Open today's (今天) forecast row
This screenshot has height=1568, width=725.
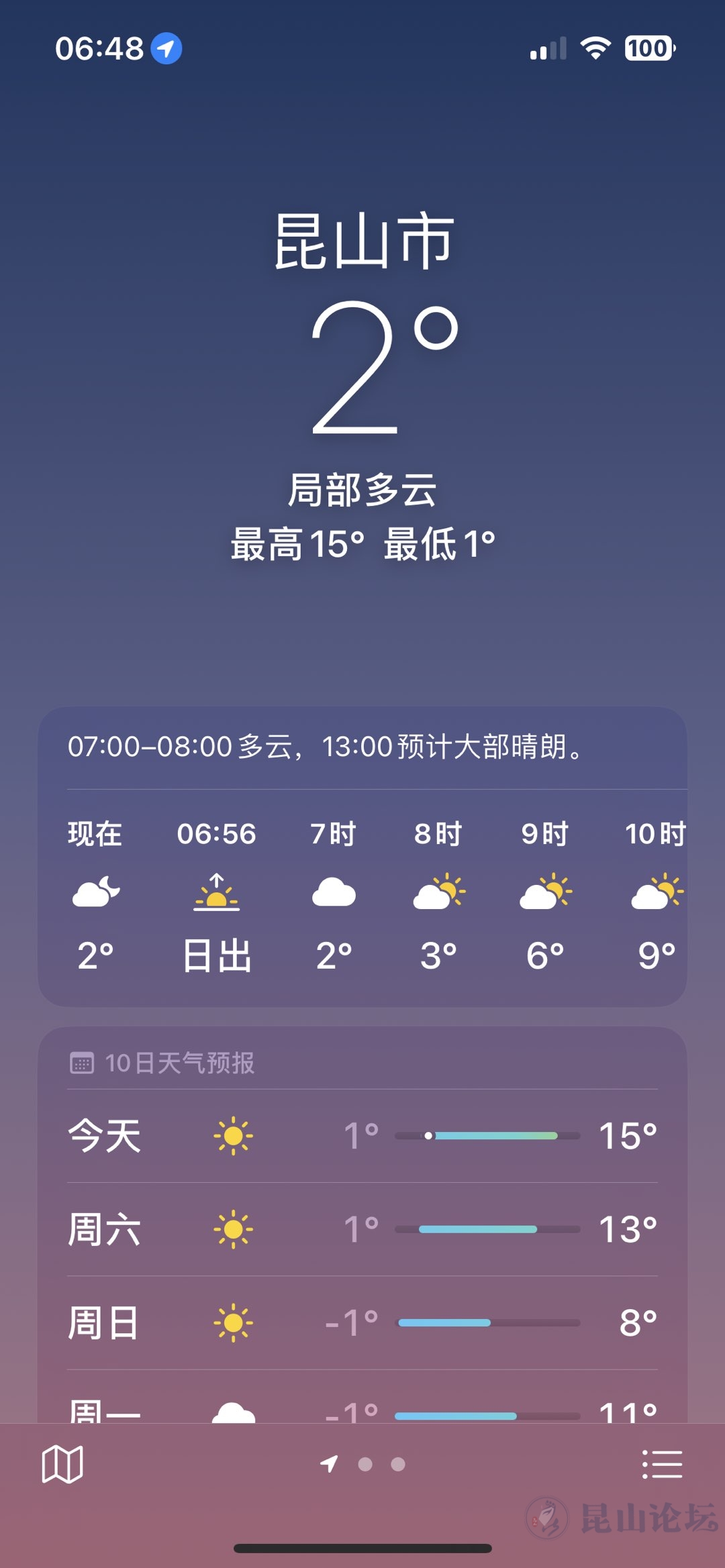point(362,1136)
